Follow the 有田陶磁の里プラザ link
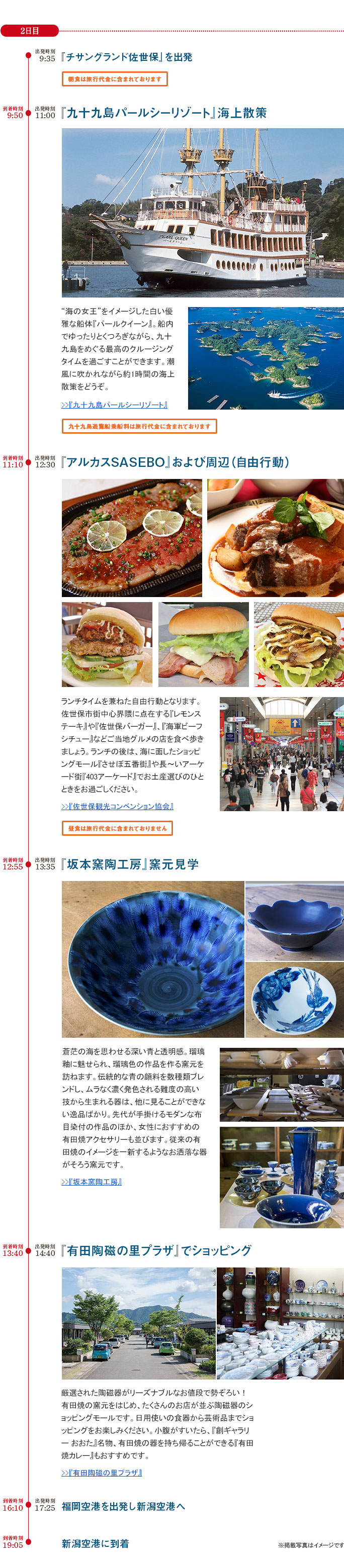 (x=102, y=1473)
